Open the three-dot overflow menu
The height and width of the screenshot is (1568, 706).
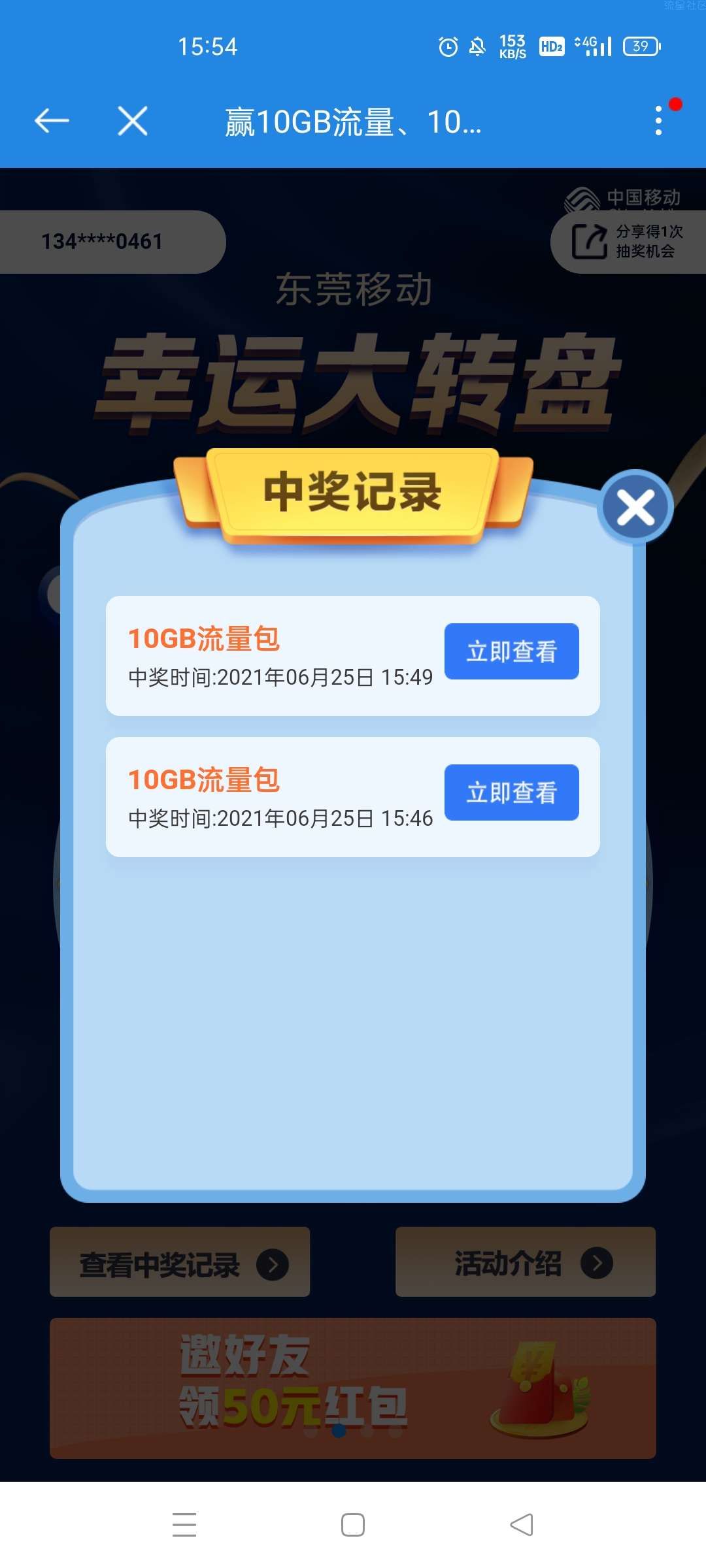(x=658, y=121)
